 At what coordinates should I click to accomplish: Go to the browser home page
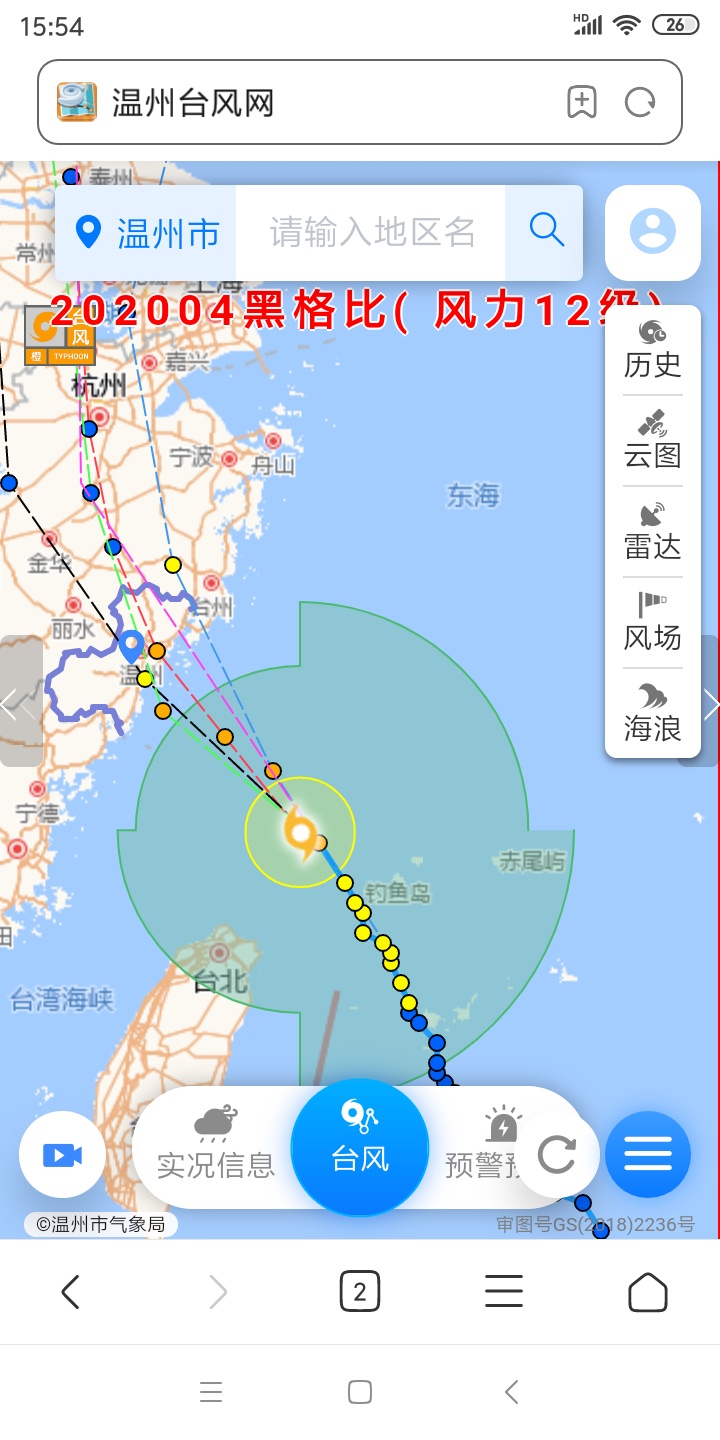point(648,1292)
